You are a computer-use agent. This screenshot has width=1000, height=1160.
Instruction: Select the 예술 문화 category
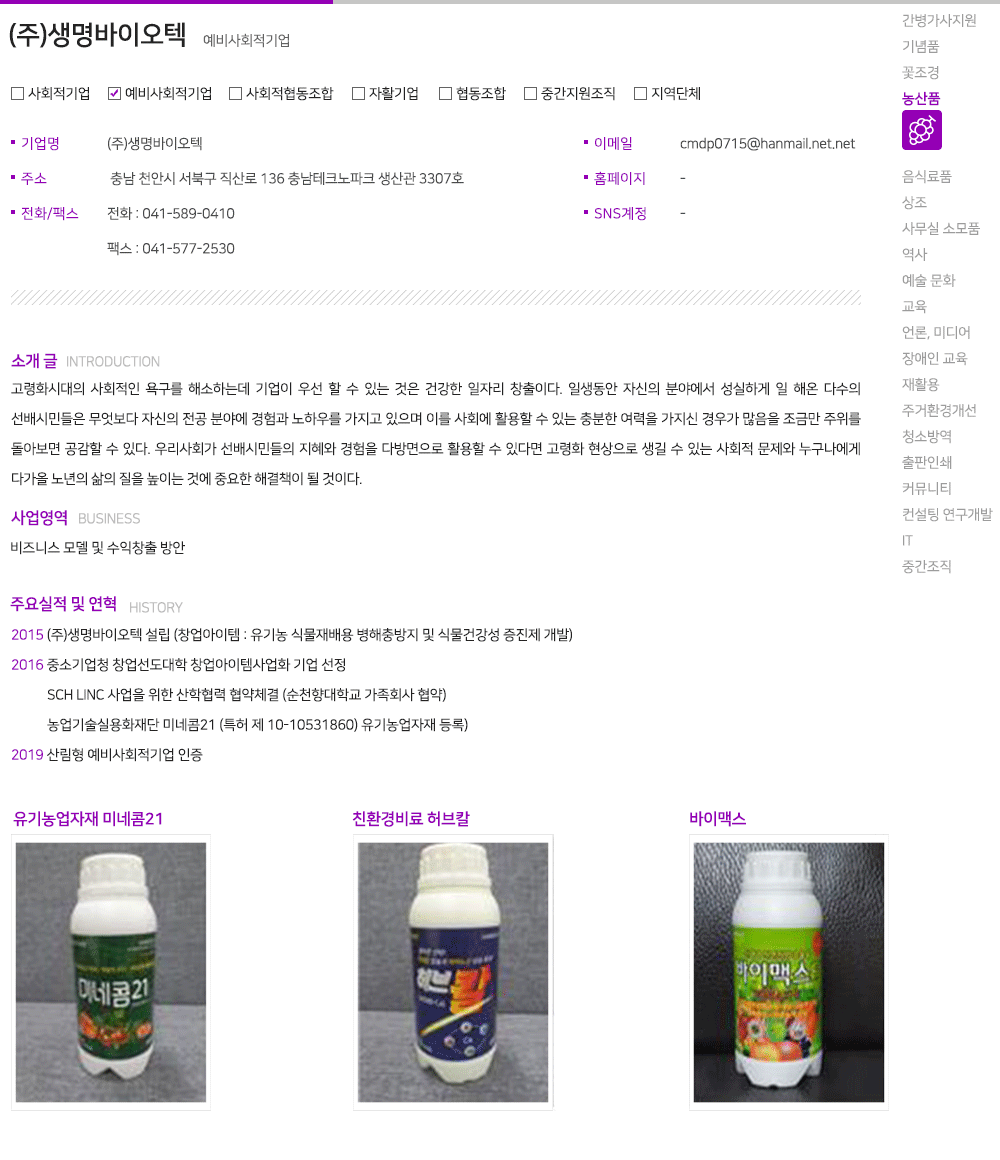928,280
